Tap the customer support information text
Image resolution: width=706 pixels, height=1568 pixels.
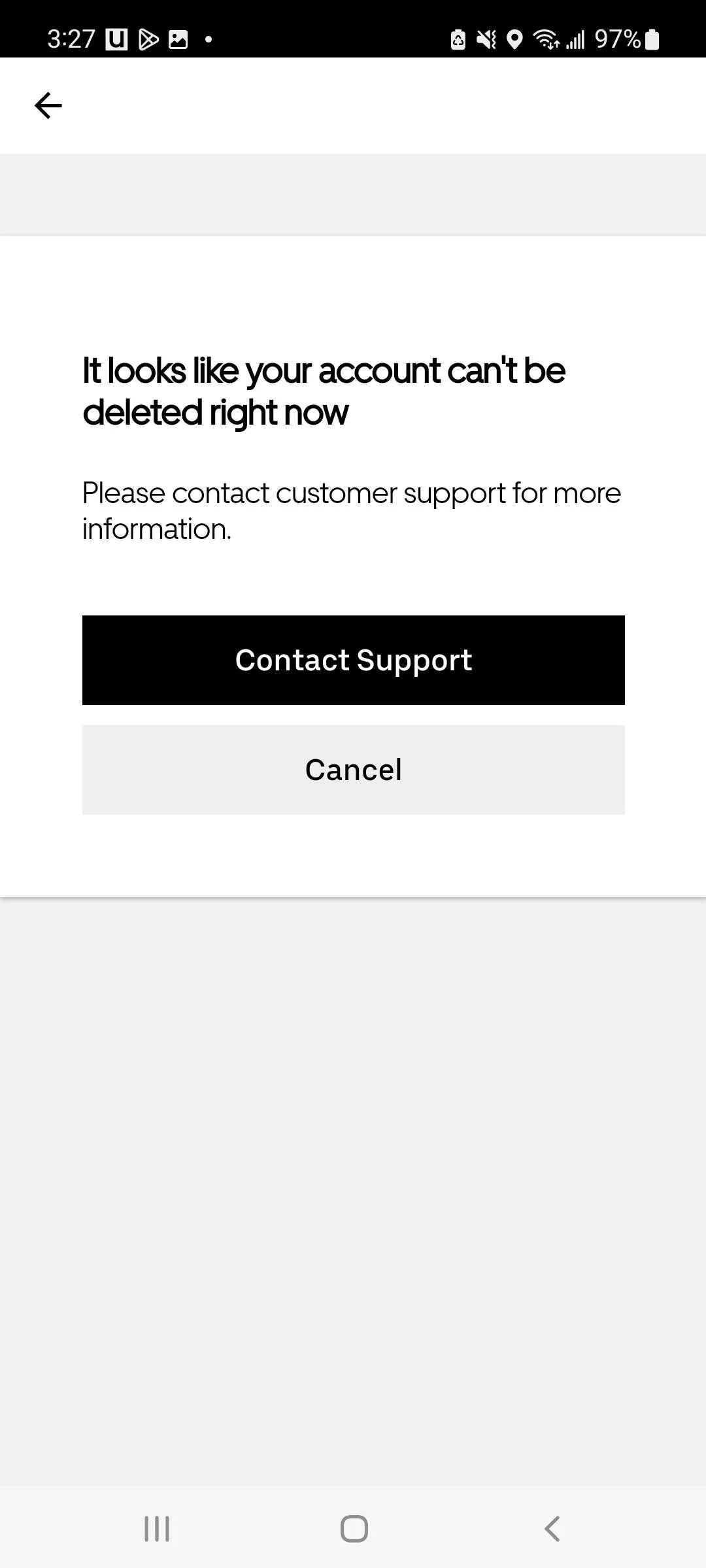click(x=351, y=511)
